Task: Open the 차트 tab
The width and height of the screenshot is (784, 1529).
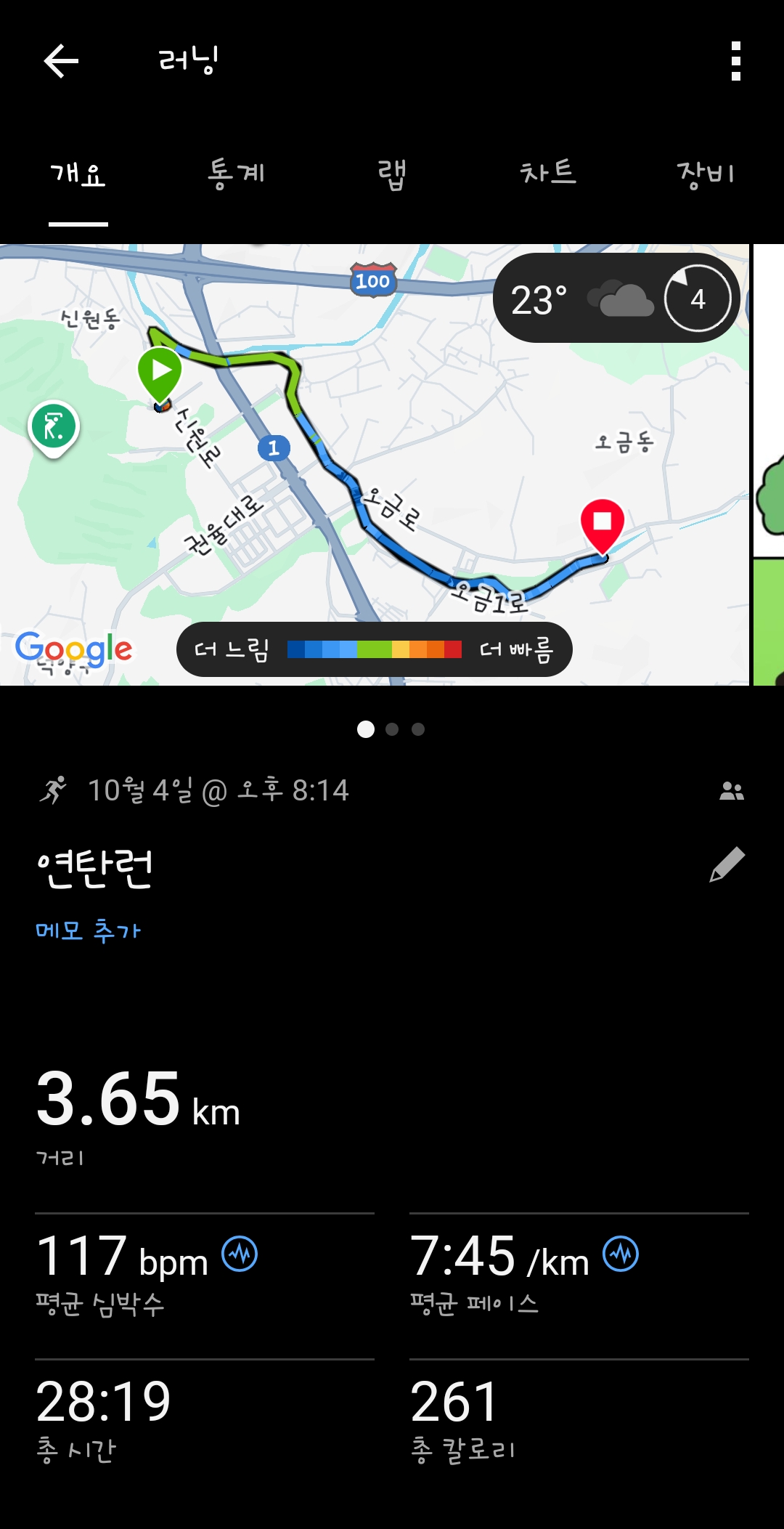Action: (548, 174)
